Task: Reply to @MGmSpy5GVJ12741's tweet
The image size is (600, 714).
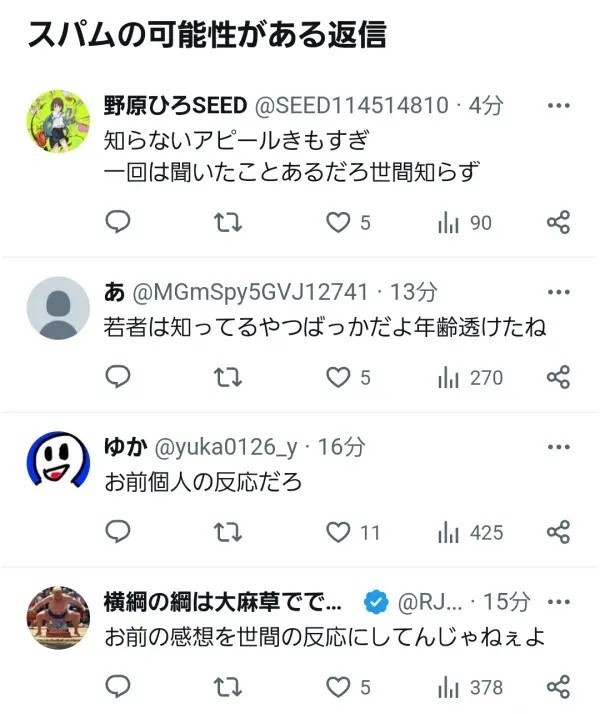Action: tap(118, 377)
